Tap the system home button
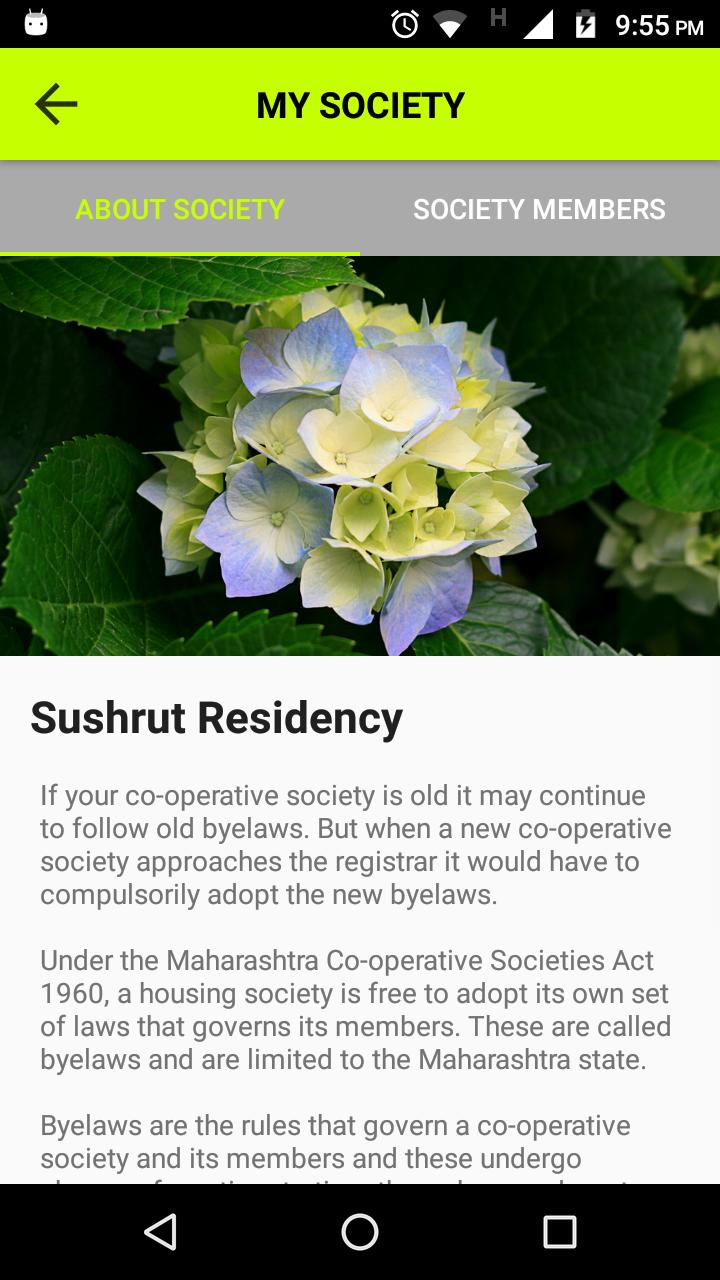 [360, 1232]
